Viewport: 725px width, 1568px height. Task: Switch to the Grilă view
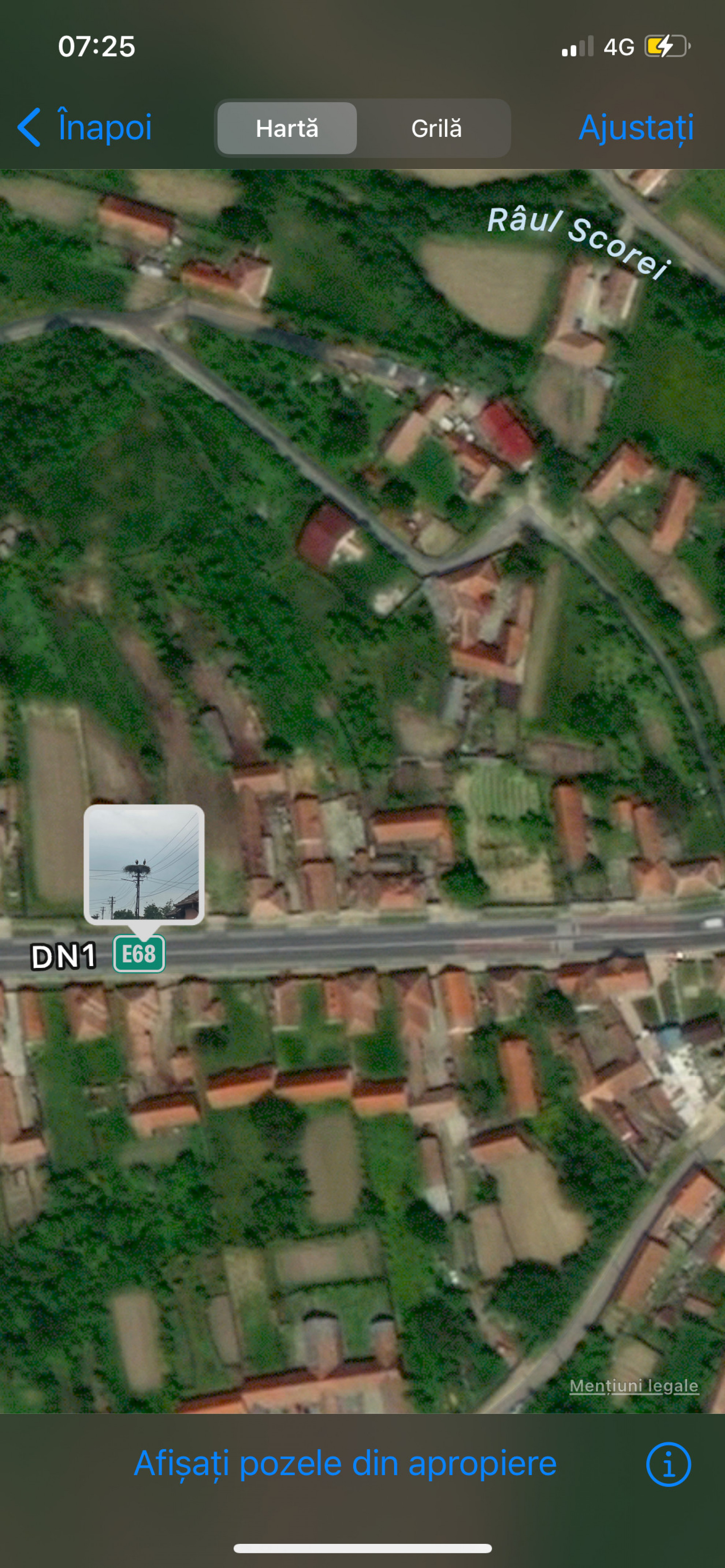click(x=436, y=128)
